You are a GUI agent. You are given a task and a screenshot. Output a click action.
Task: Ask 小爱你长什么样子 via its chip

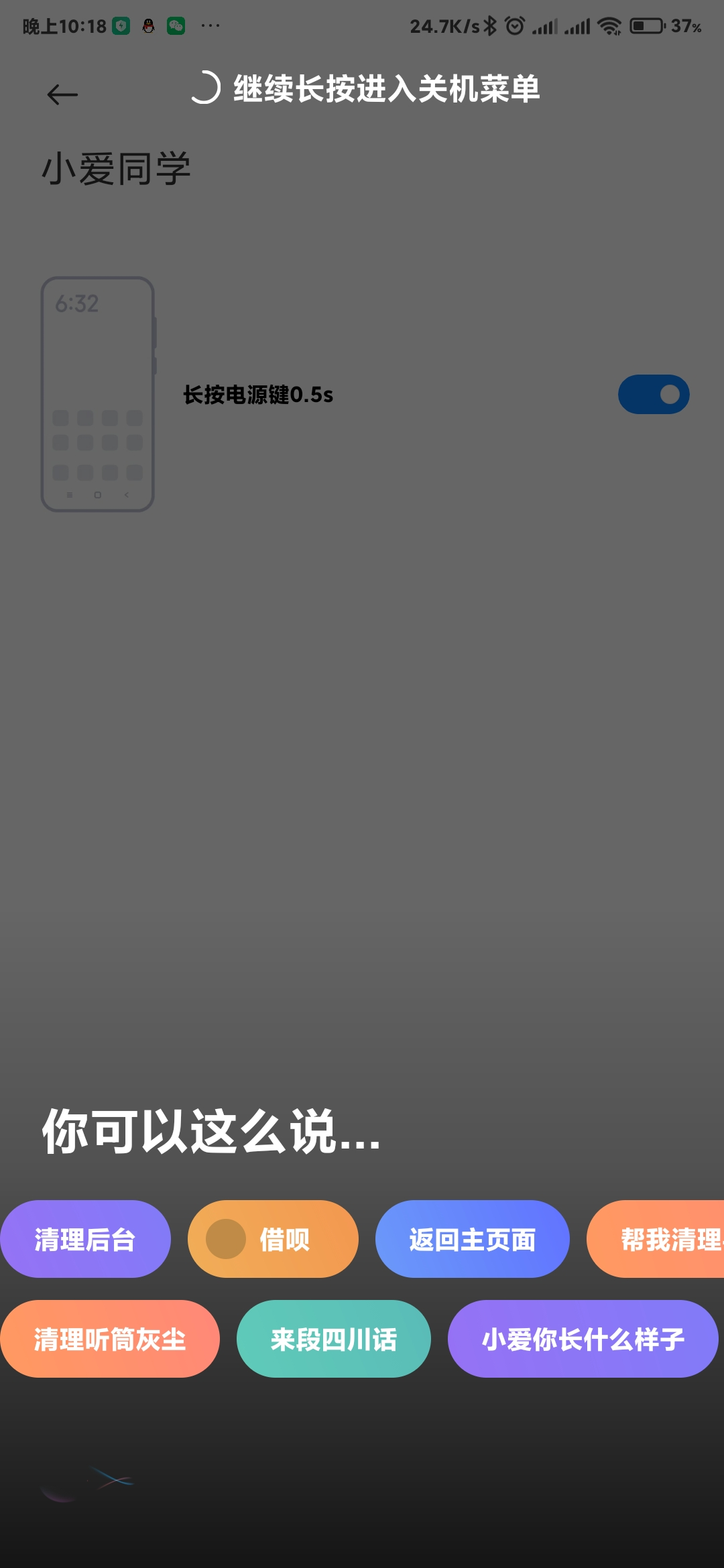tap(583, 1339)
